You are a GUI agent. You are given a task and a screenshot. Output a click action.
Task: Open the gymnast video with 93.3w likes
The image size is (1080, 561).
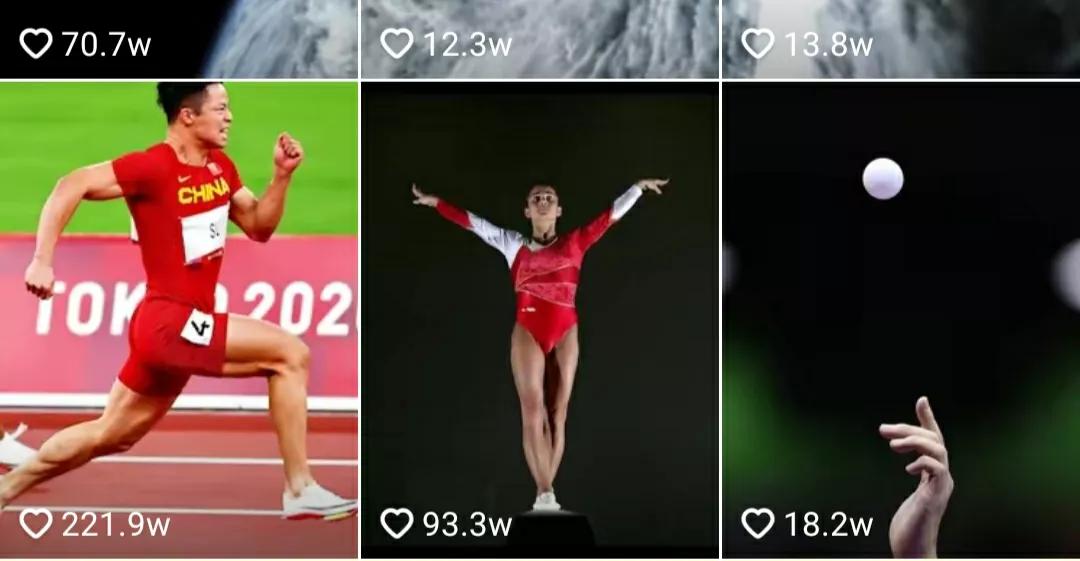point(539,320)
